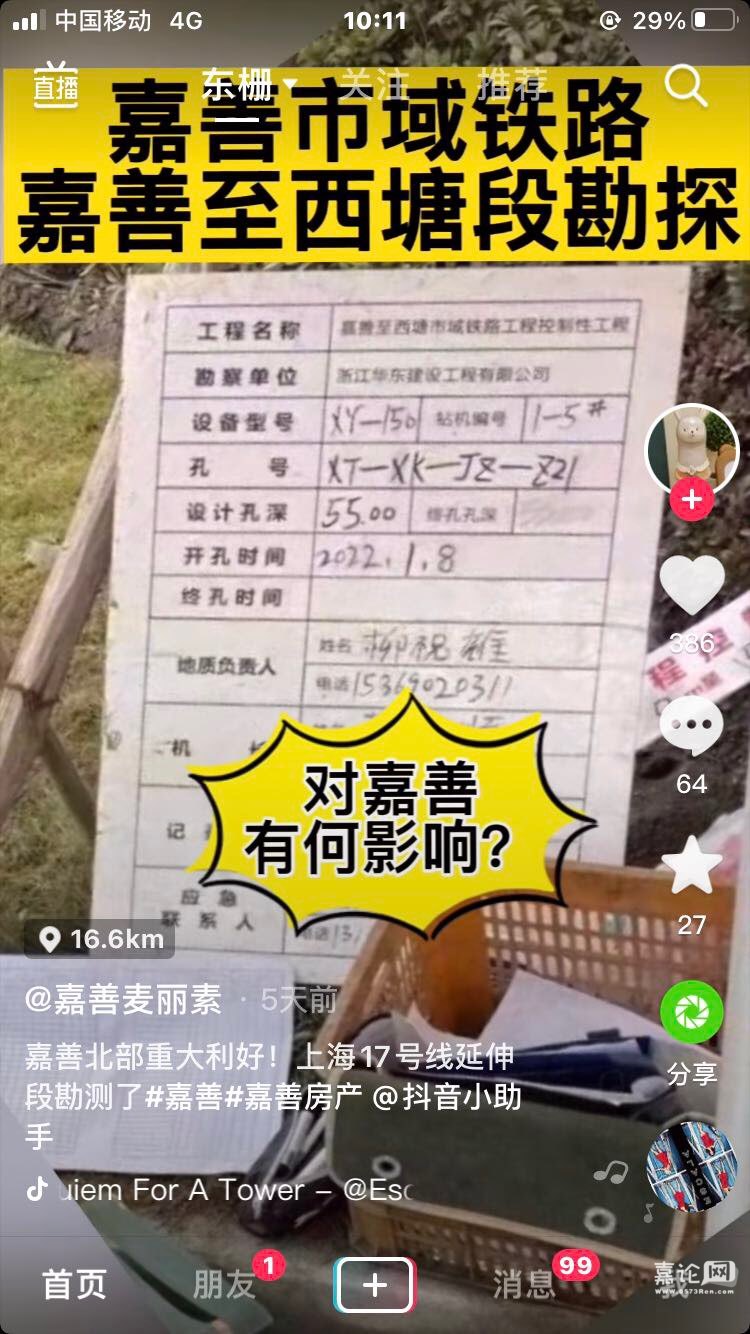Open the comments with 64 replies
Image resolution: width=750 pixels, height=1334 pixels.
tap(692, 728)
